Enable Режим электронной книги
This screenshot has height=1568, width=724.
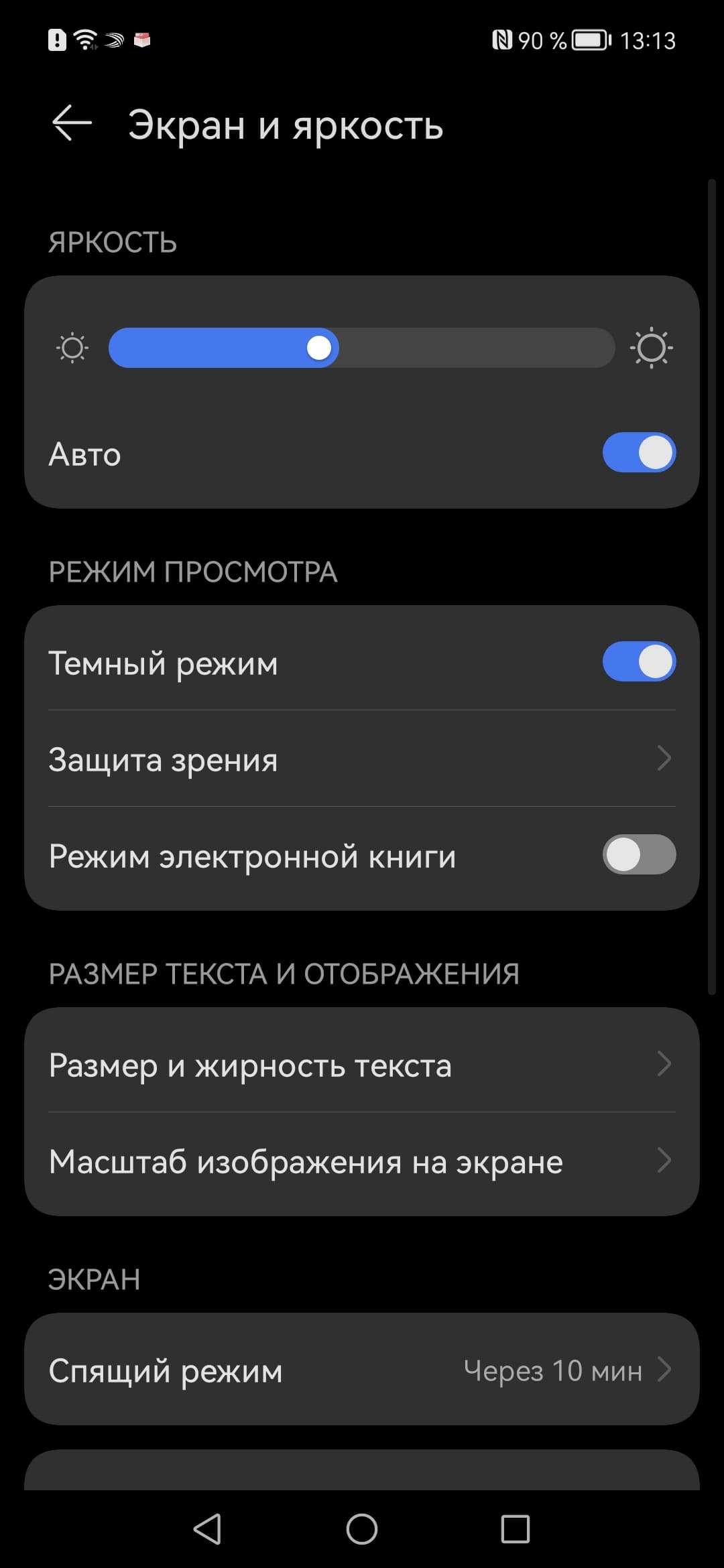click(x=638, y=855)
